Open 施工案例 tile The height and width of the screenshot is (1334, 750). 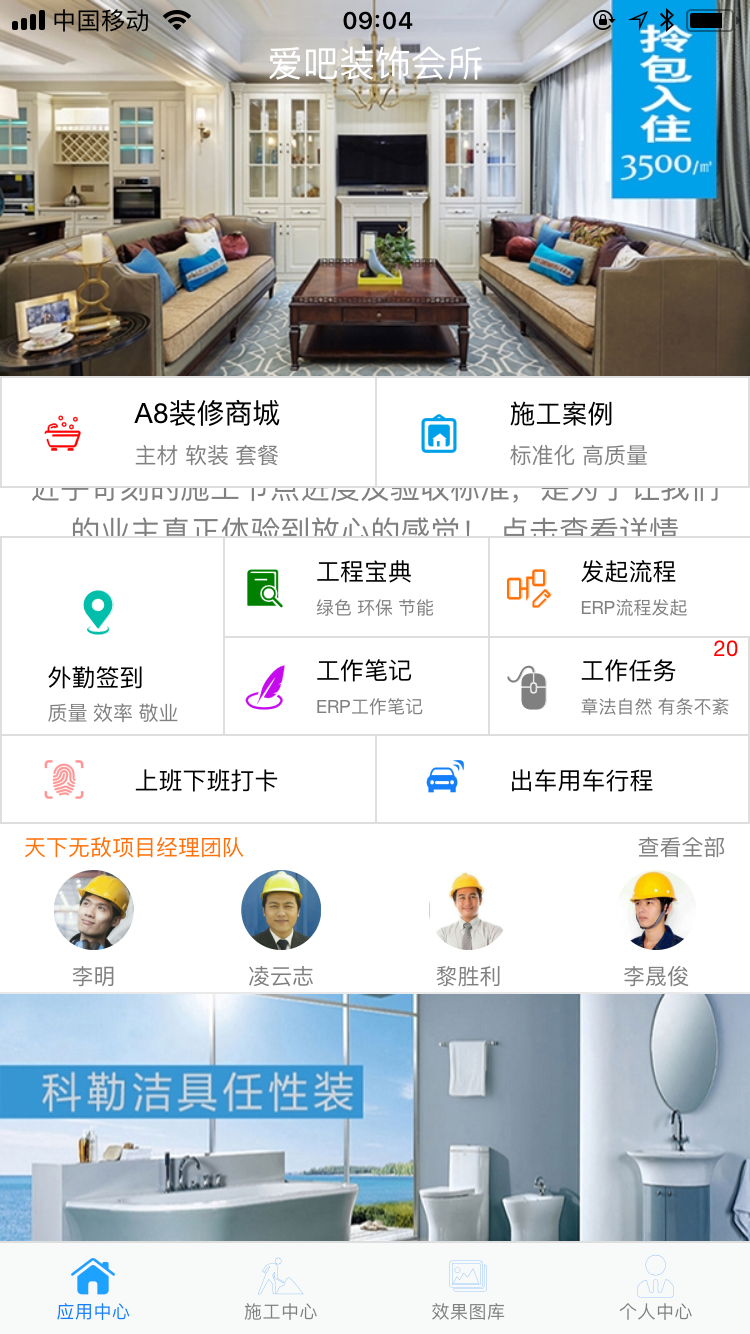pos(562,432)
